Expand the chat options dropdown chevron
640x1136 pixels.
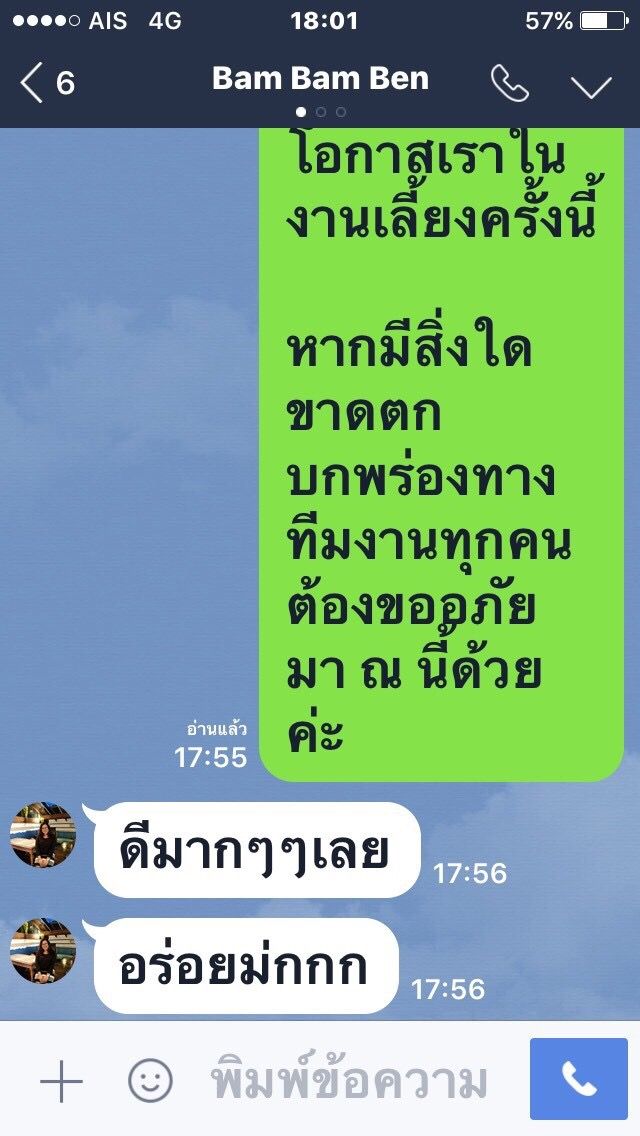point(591,86)
